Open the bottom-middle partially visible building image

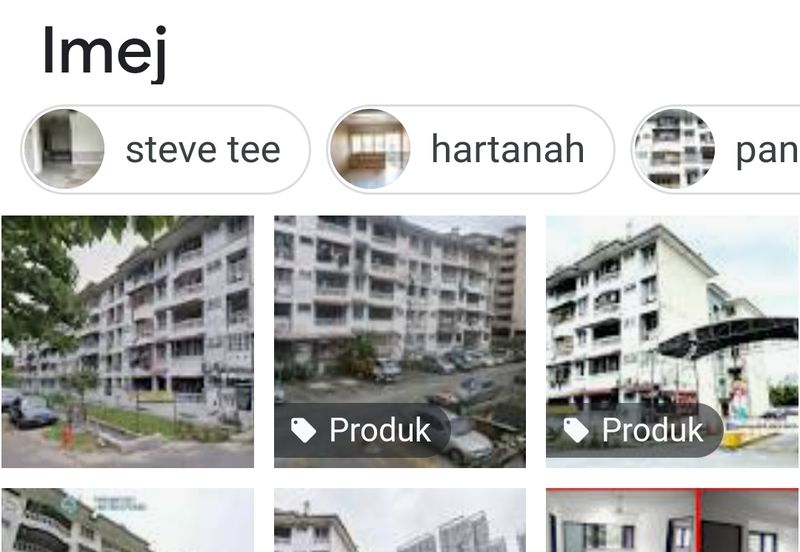(x=400, y=522)
